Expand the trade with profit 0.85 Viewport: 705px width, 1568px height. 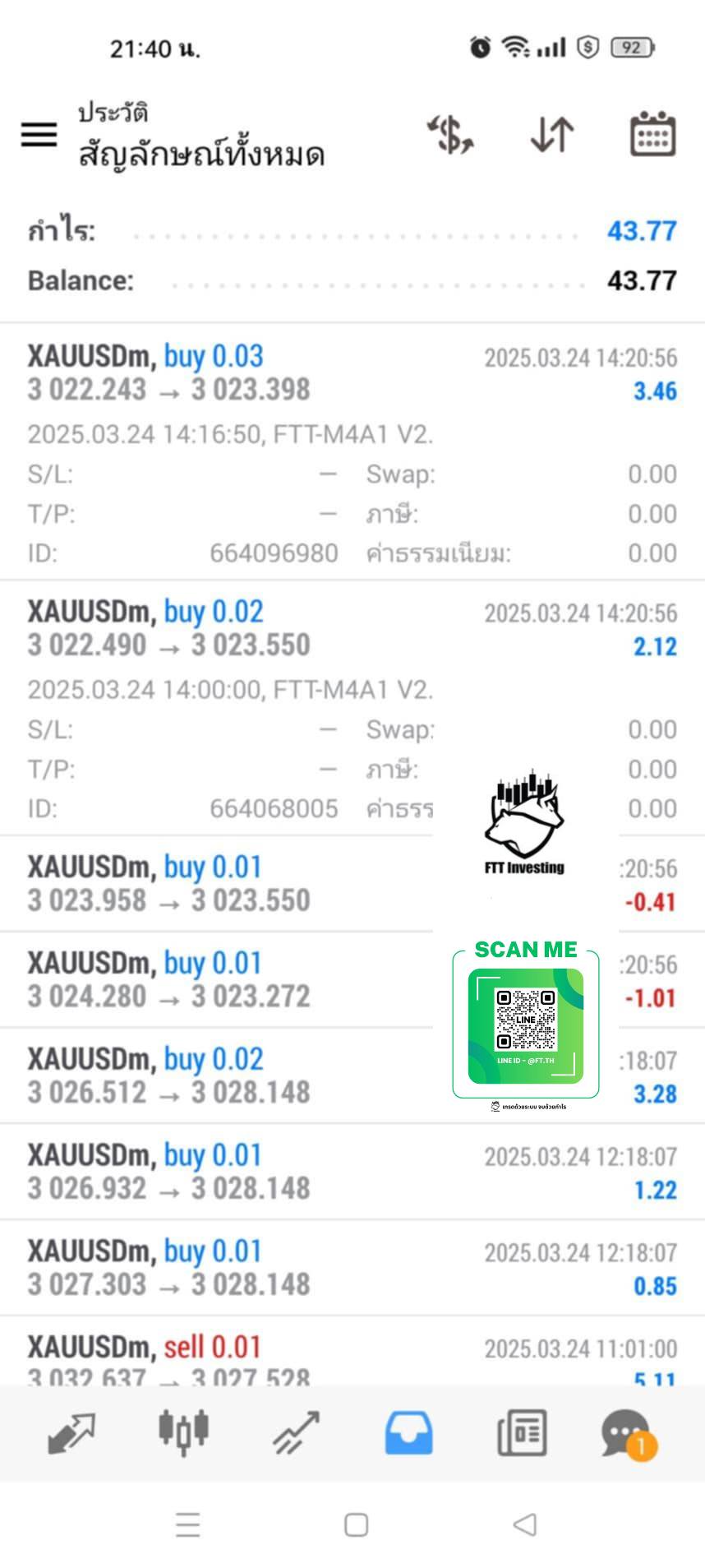click(352, 1268)
